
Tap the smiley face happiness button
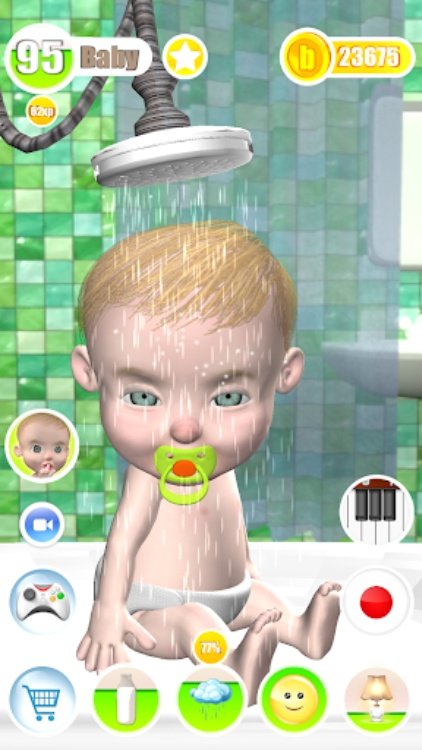pyautogui.click(x=294, y=699)
